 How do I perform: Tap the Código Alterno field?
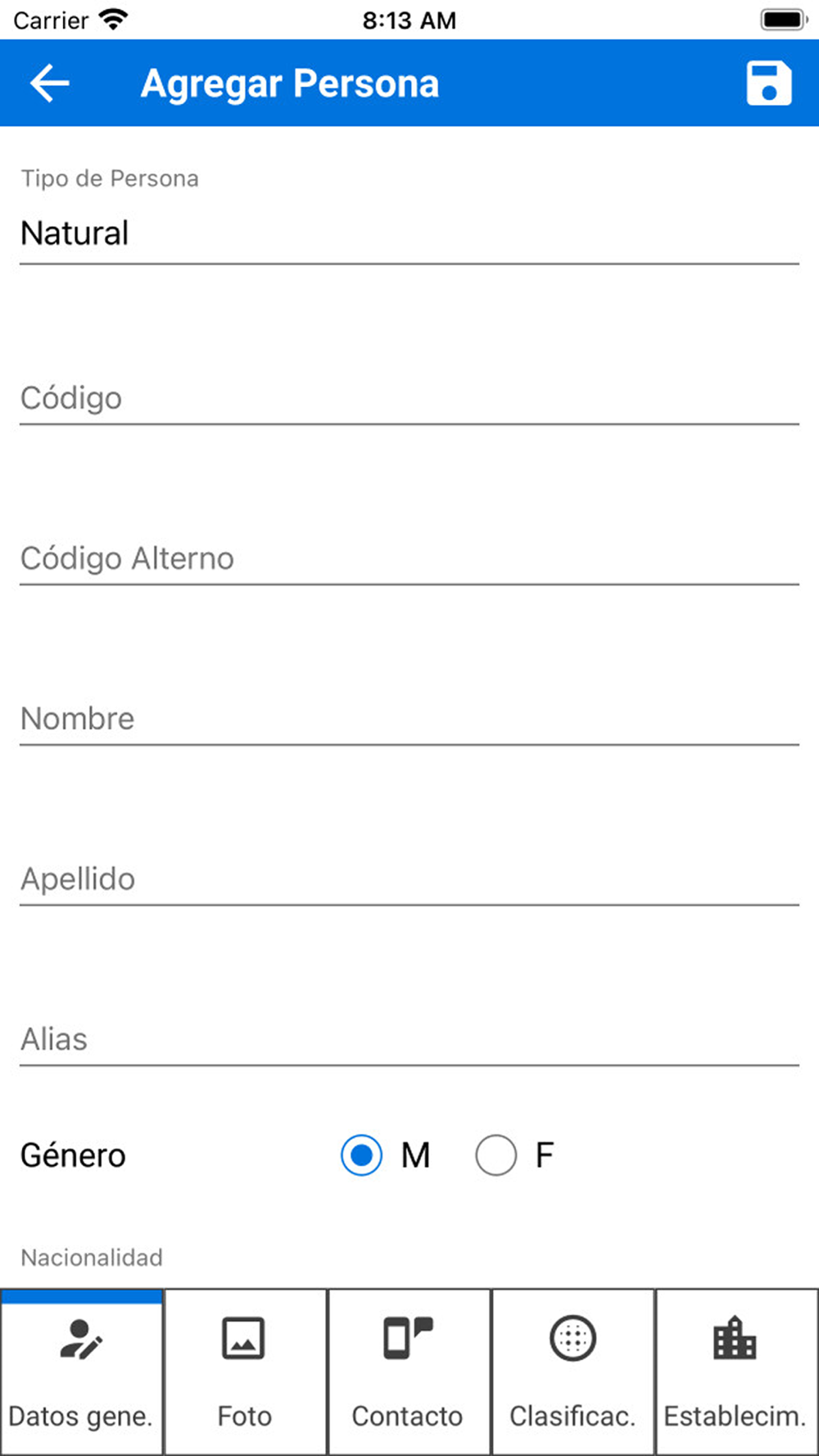pyautogui.click(x=409, y=558)
